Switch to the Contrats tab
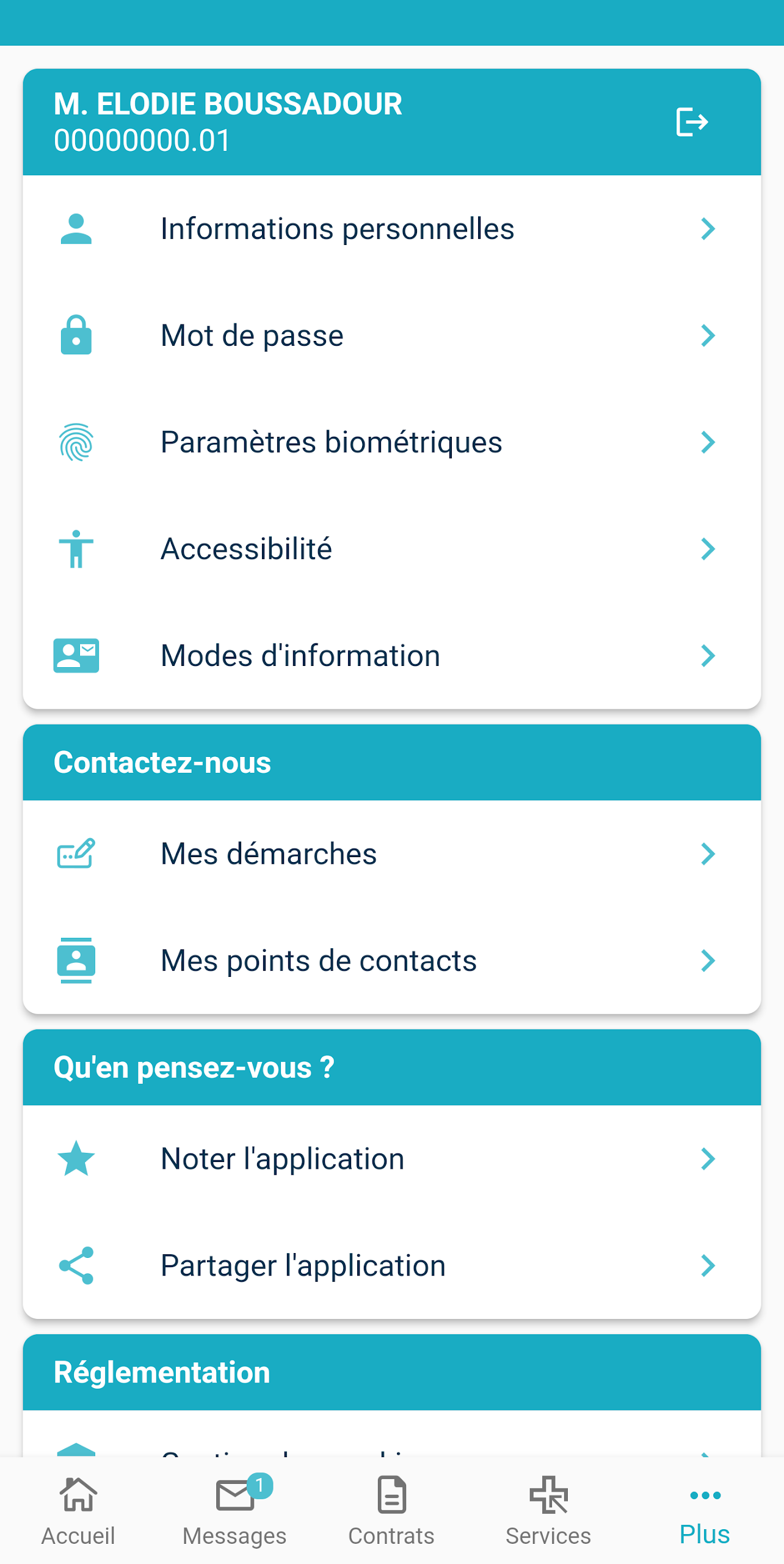Image resolution: width=784 pixels, height=1564 pixels. tap(391, 1511)
